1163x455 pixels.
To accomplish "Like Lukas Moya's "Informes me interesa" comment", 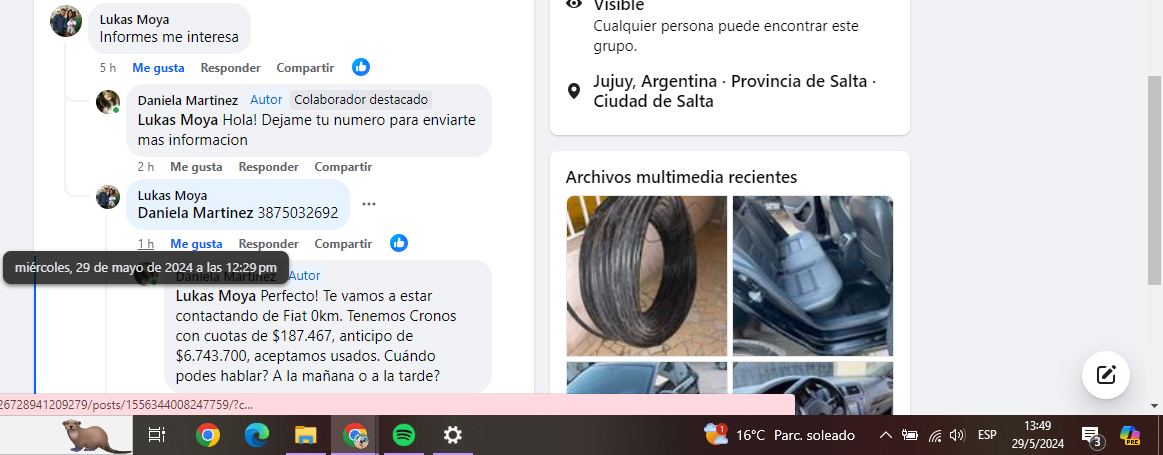I will [x=158, y=68].
